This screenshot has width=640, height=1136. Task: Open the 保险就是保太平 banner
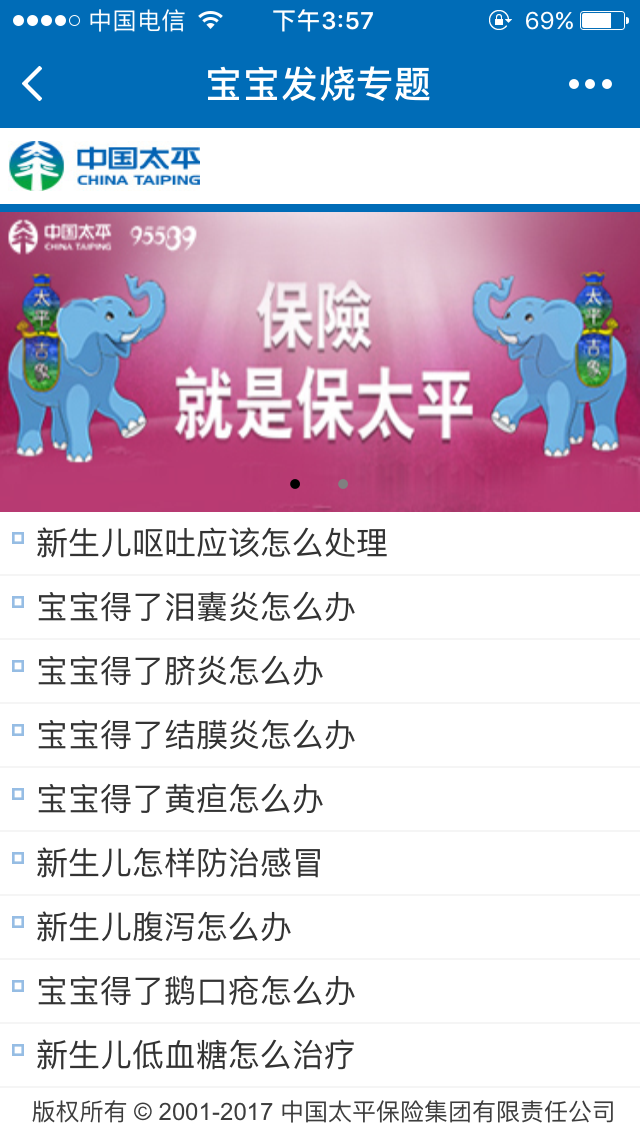click(320, 360)
